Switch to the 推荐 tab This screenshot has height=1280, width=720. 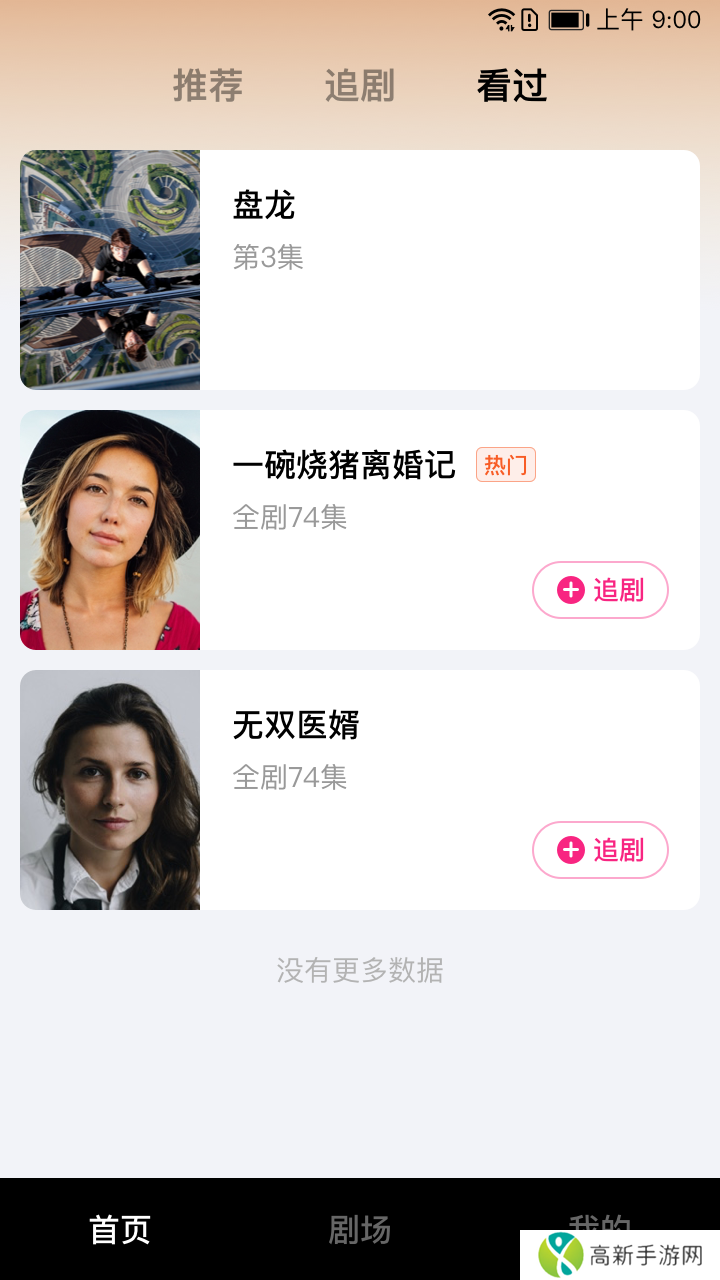[x=207, y=87]
